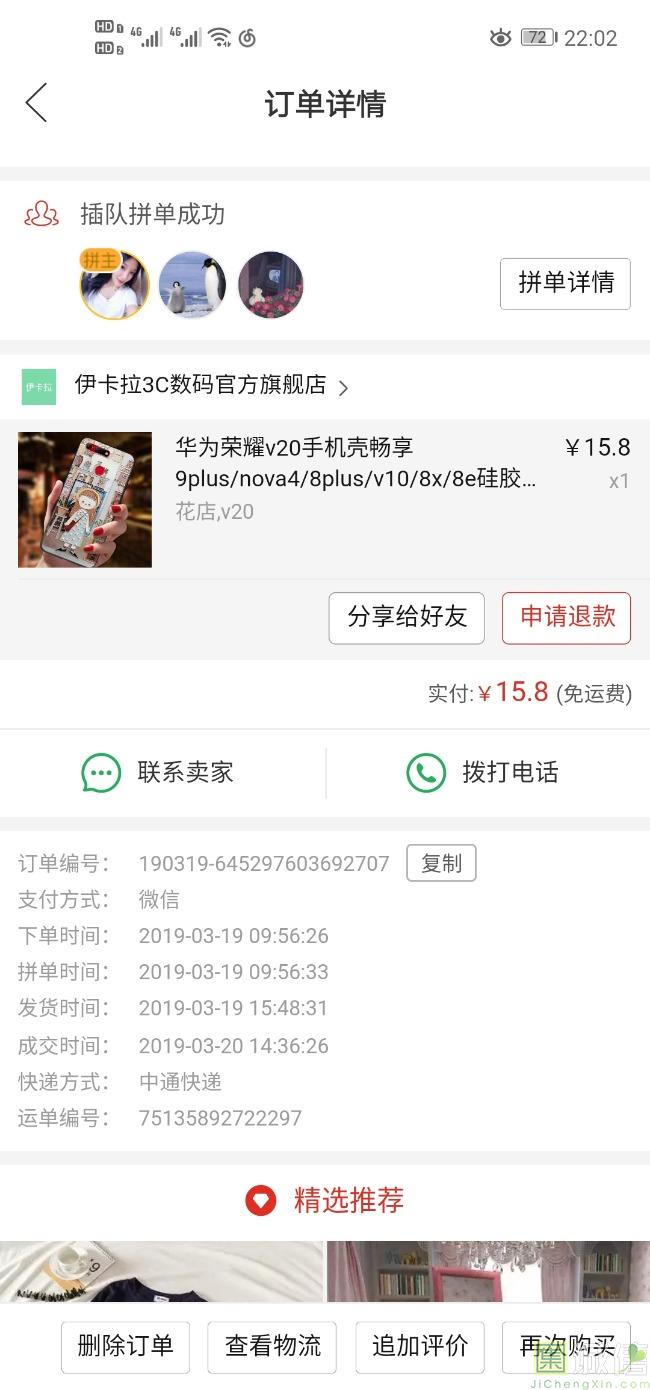Open 拼单详情 group order details
Viewport: 650px width, 1390px height.
click(565, 284)
